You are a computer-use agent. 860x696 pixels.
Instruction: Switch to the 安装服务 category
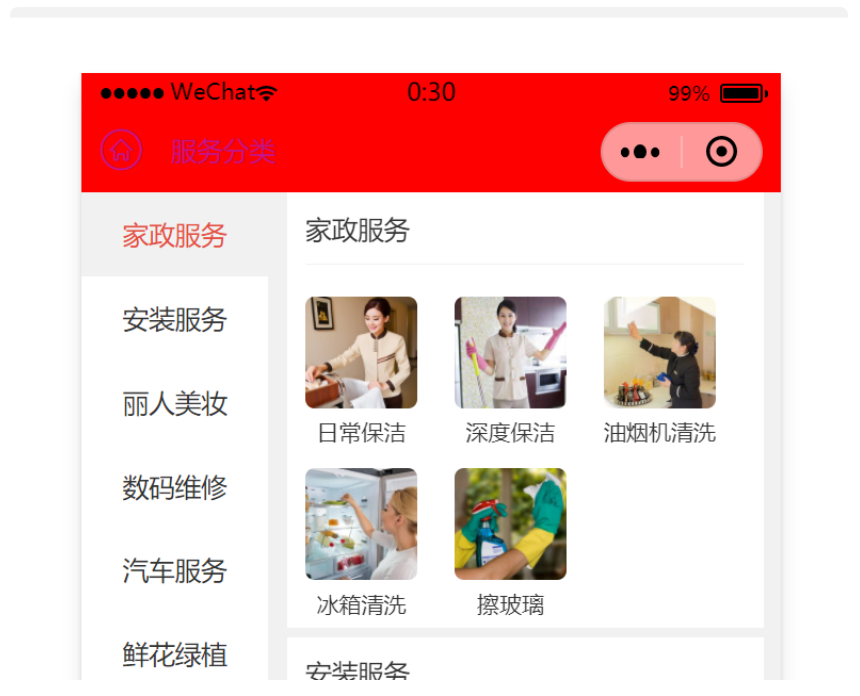pyautogui.click(x=175, y=320)
